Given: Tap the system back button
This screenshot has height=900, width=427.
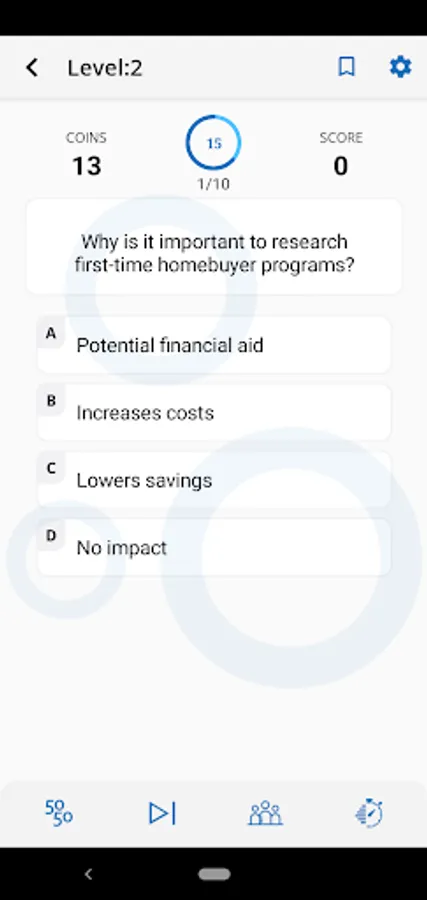Looking at the screenshot, I should click(x=88, y=874).
